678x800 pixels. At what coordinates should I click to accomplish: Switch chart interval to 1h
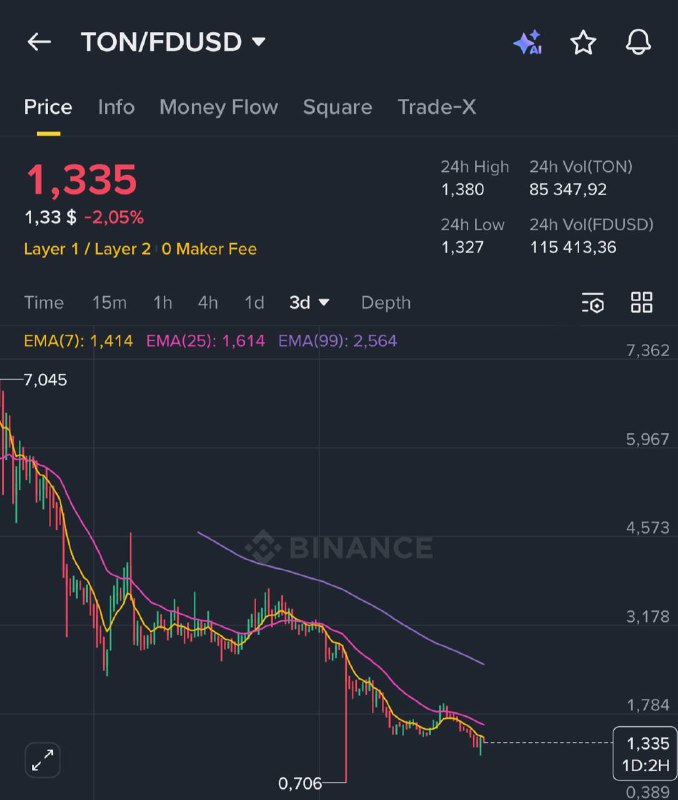pyautogui.click(x=162, y=302)
